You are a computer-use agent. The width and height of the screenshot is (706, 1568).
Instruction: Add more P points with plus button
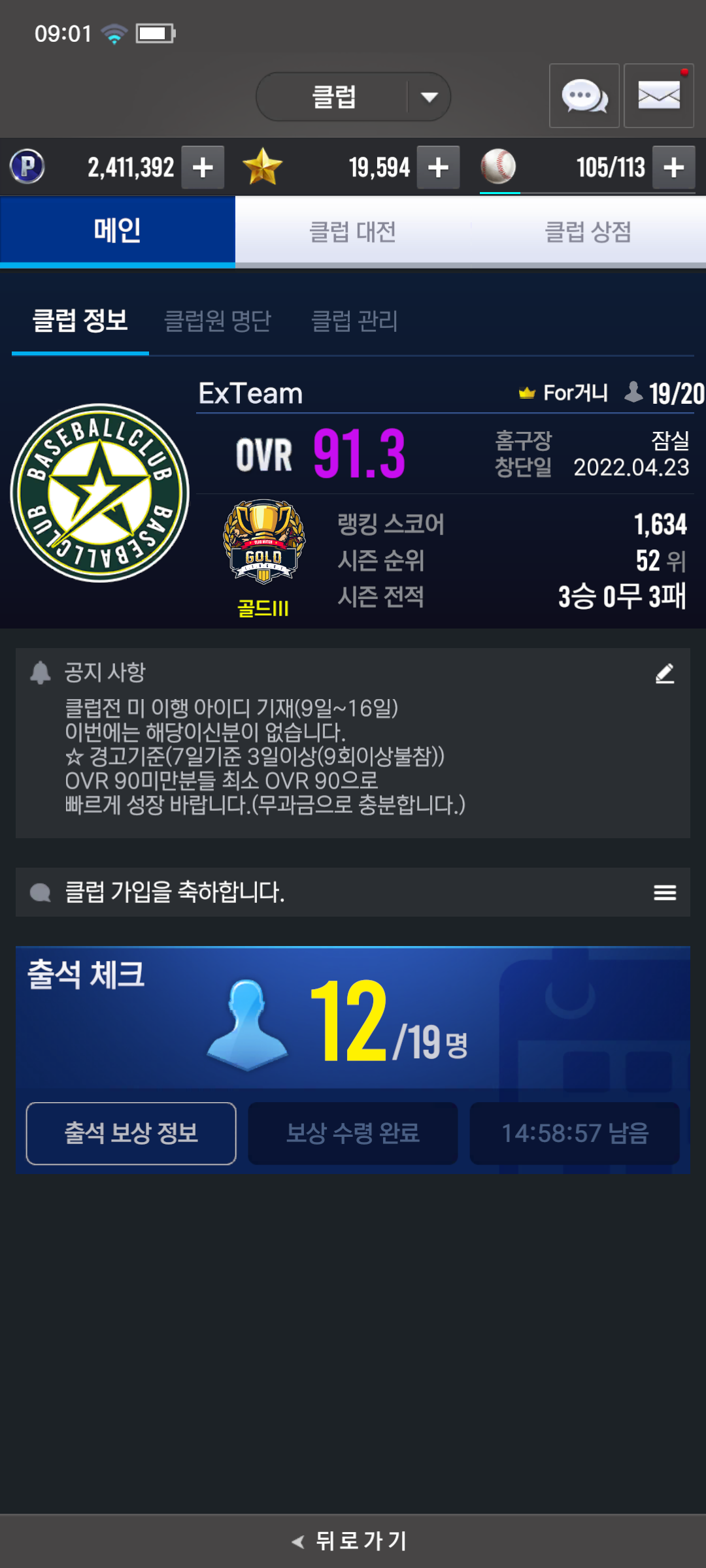click(203, 168)
